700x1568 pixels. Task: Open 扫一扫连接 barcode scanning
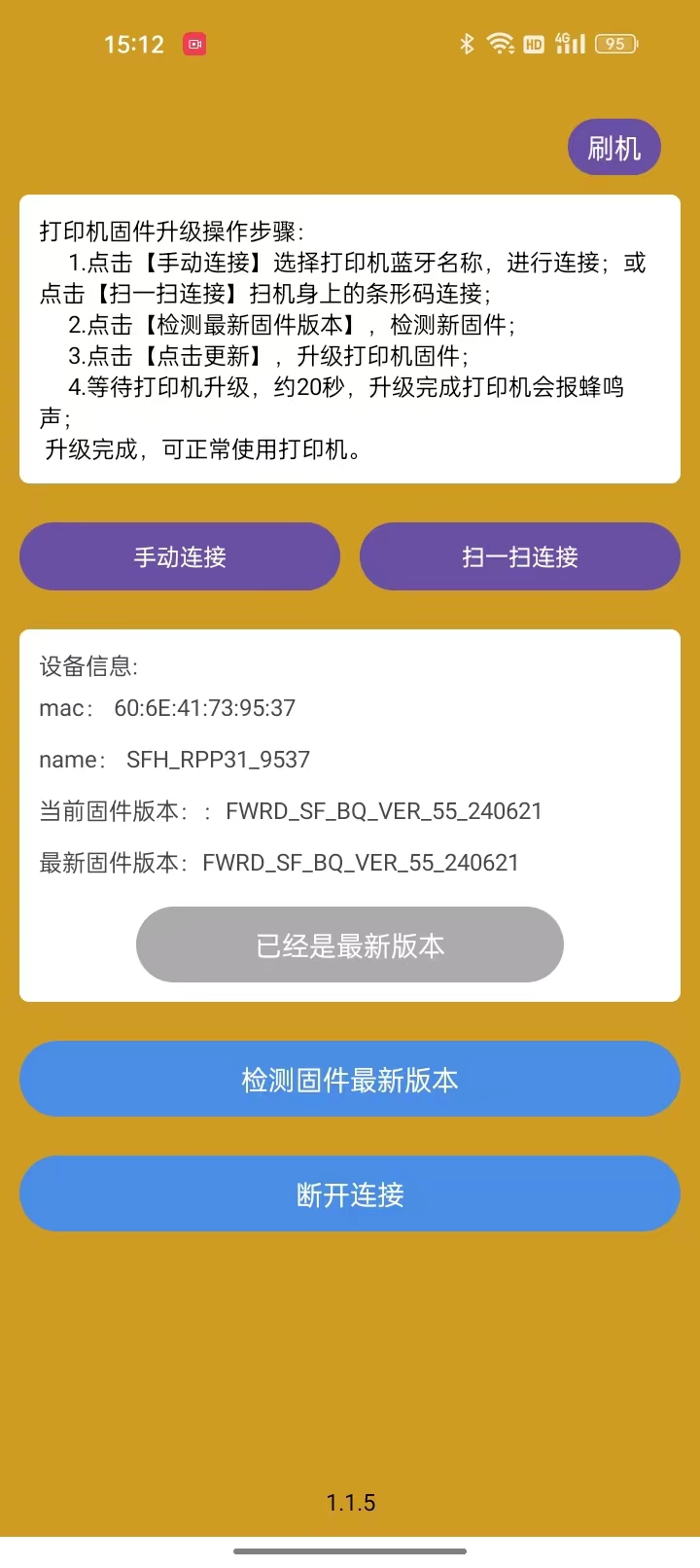(520, 556)
